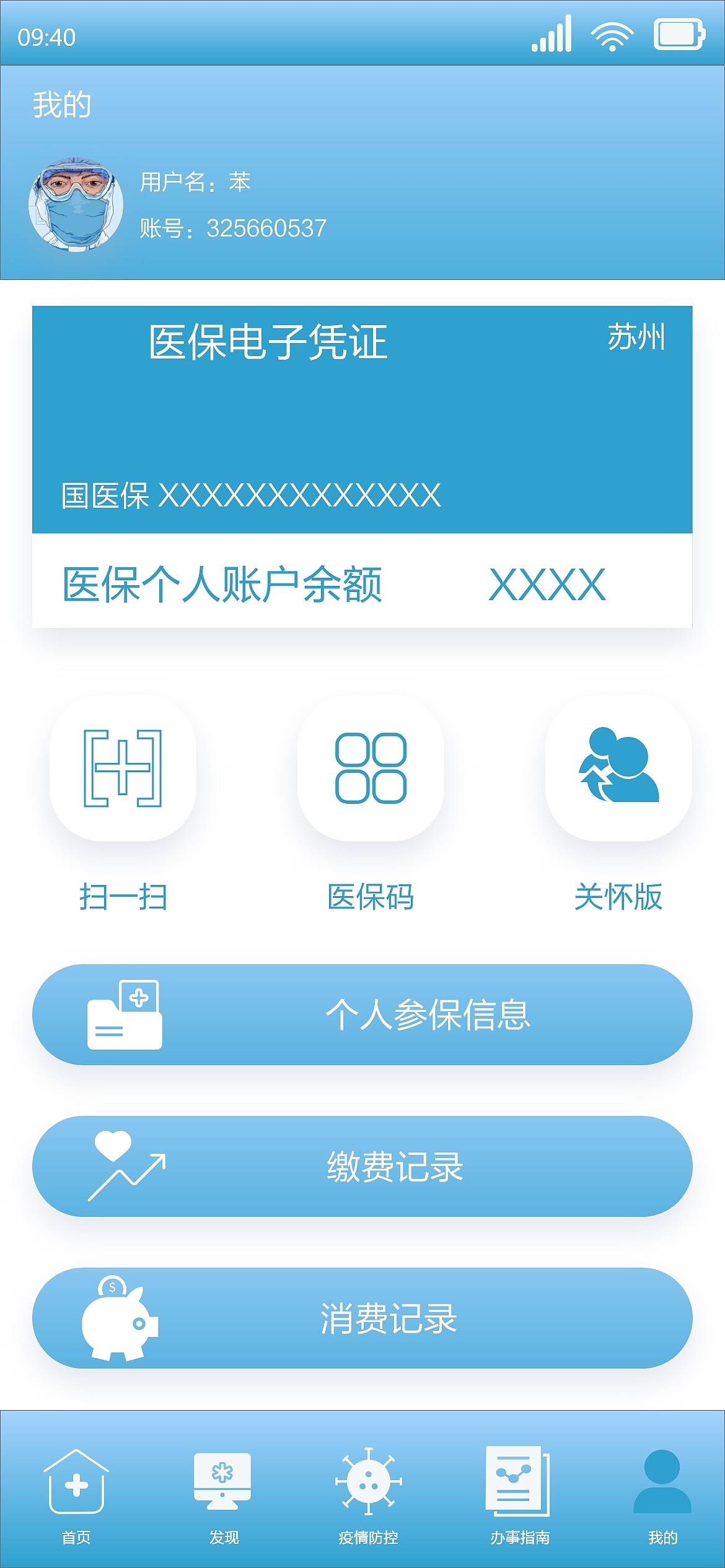
Task: Select the 疫情防控 epidemic control icon
Action: tap(368, 1482)
